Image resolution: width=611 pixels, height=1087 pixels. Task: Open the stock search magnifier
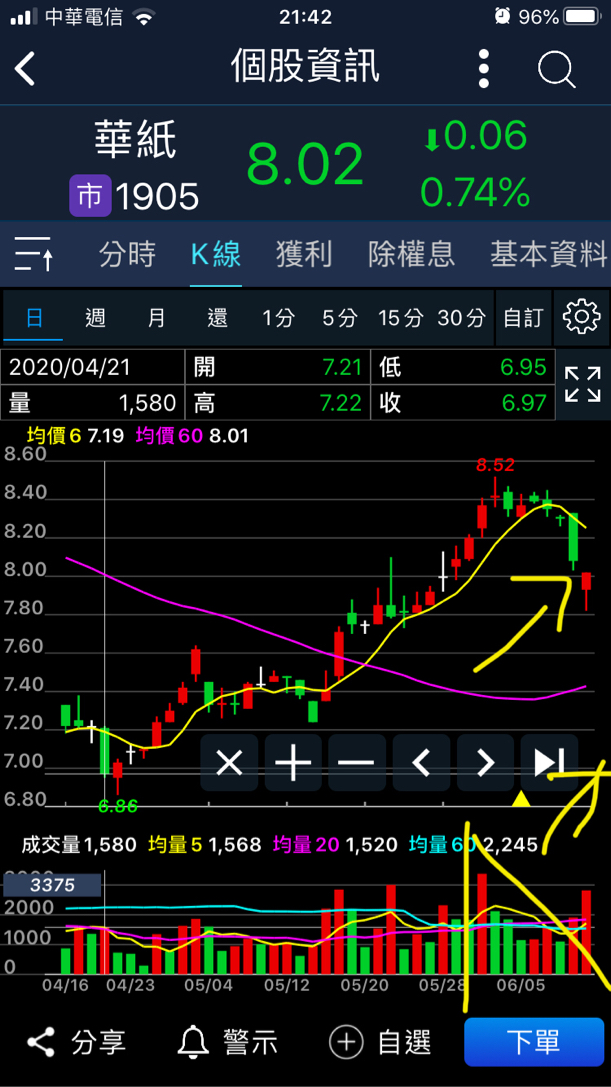coord(556,69)
